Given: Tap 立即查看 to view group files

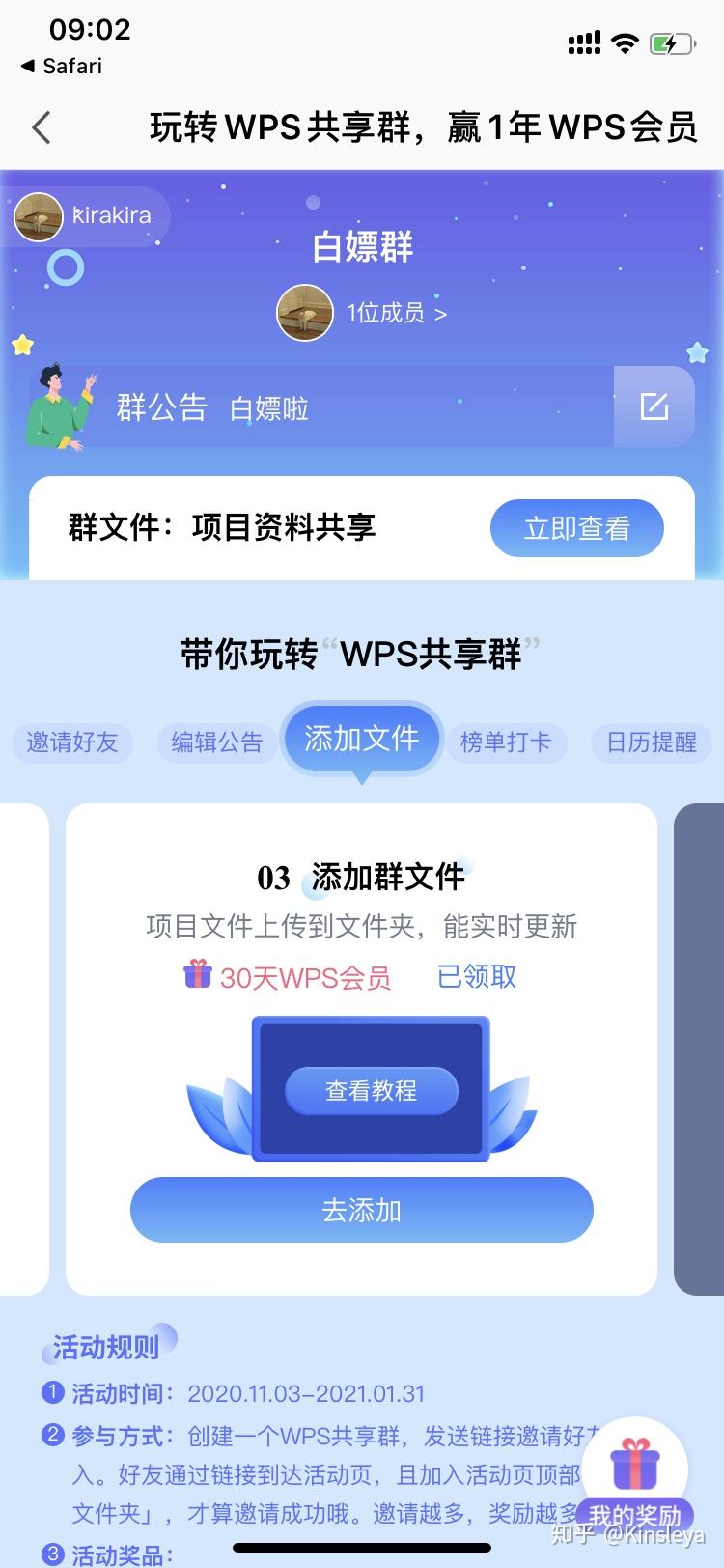Looking at the screenshot, I should coord(576,528).
